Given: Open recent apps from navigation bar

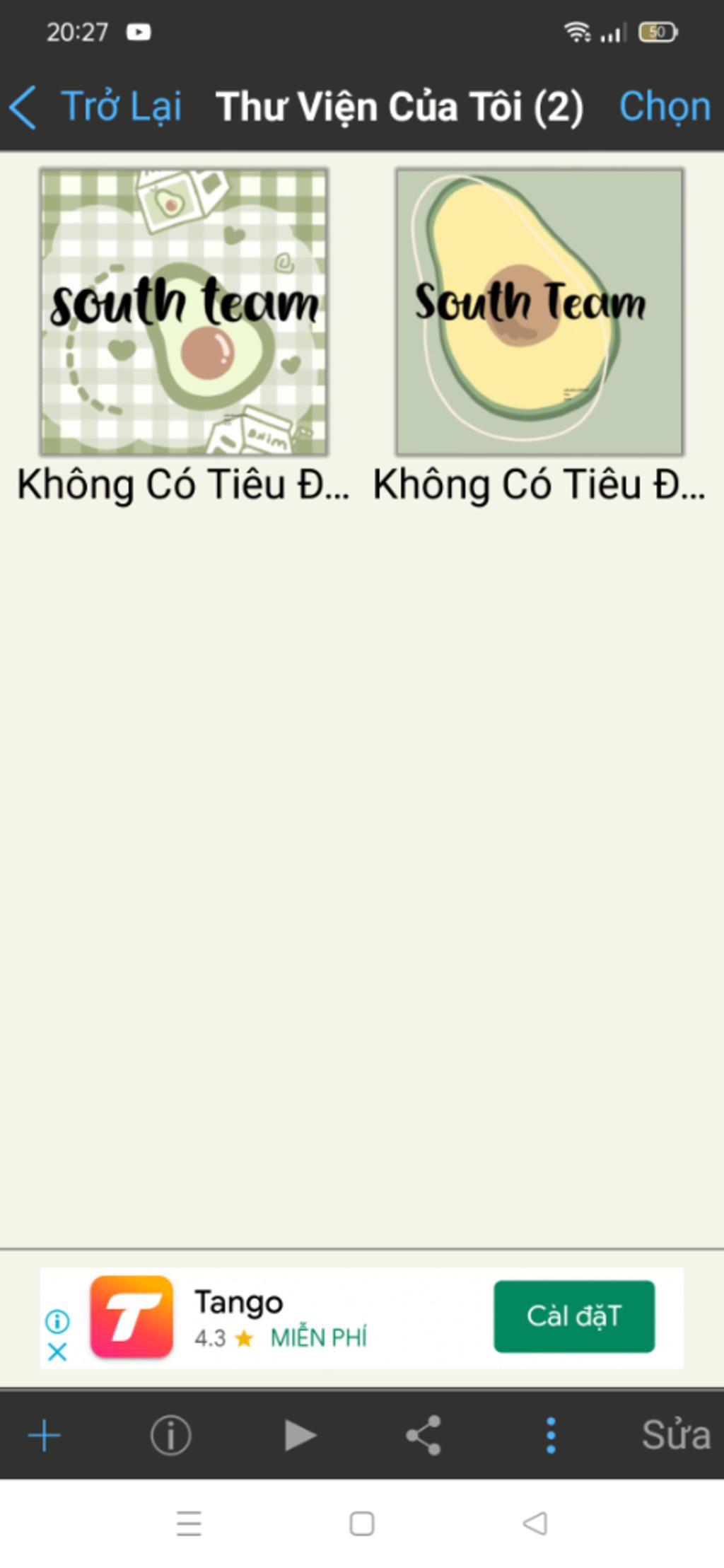Looking at the screenshot, I should coord(189,1523).
